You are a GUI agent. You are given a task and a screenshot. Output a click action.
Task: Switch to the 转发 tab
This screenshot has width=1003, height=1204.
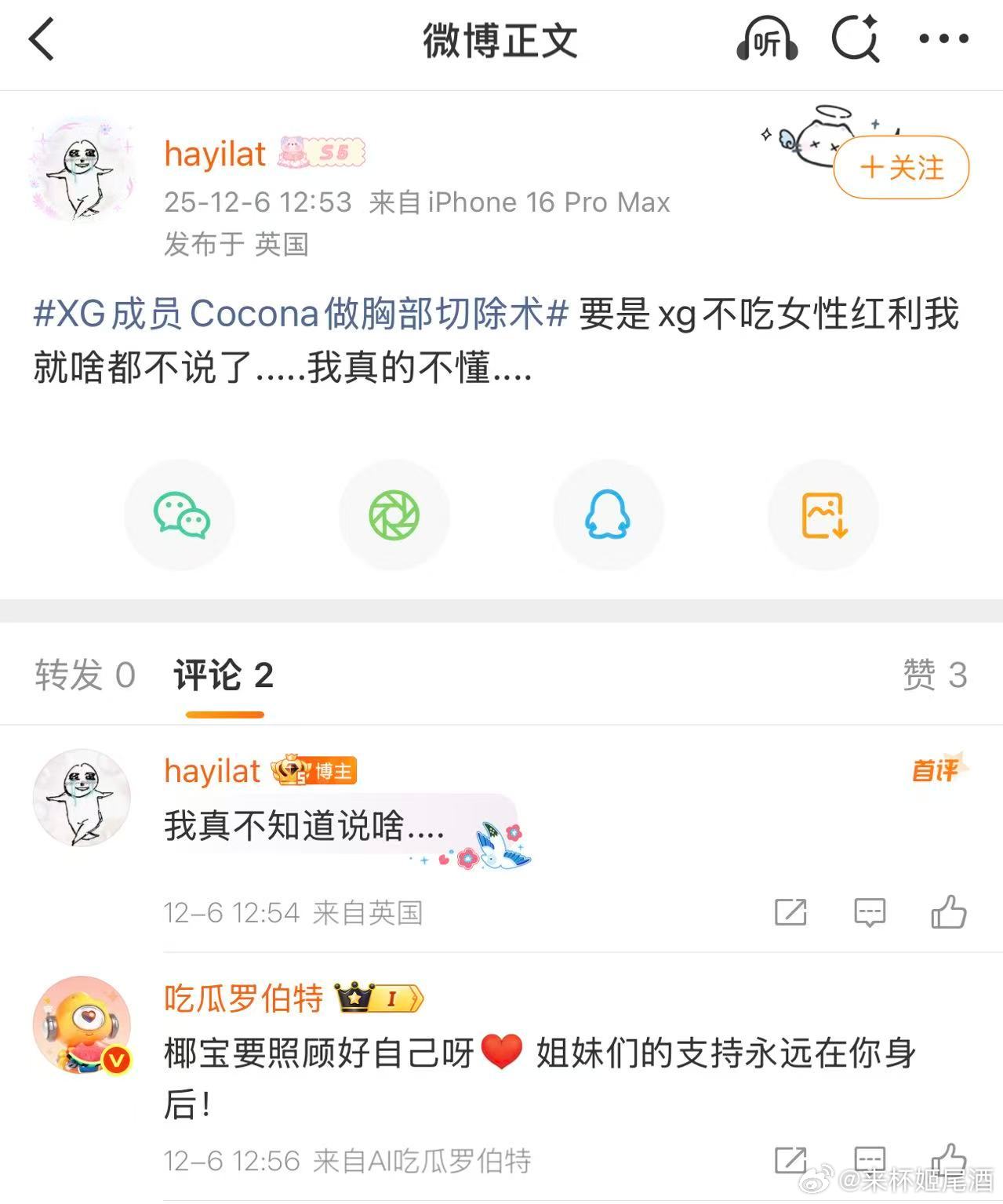pyautogui.click(x=85, y=675)
